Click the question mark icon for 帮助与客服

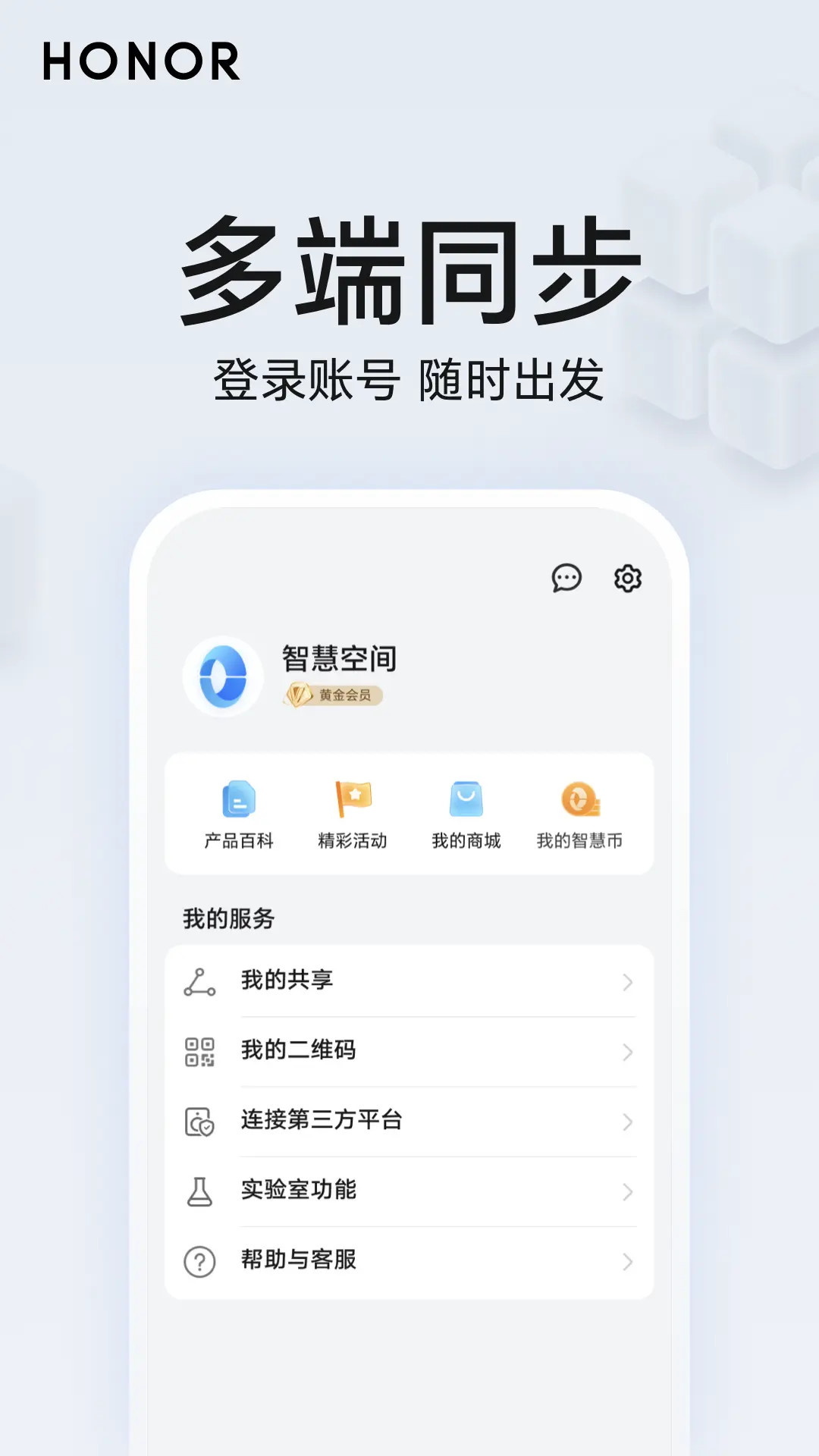pos(199,1260)
